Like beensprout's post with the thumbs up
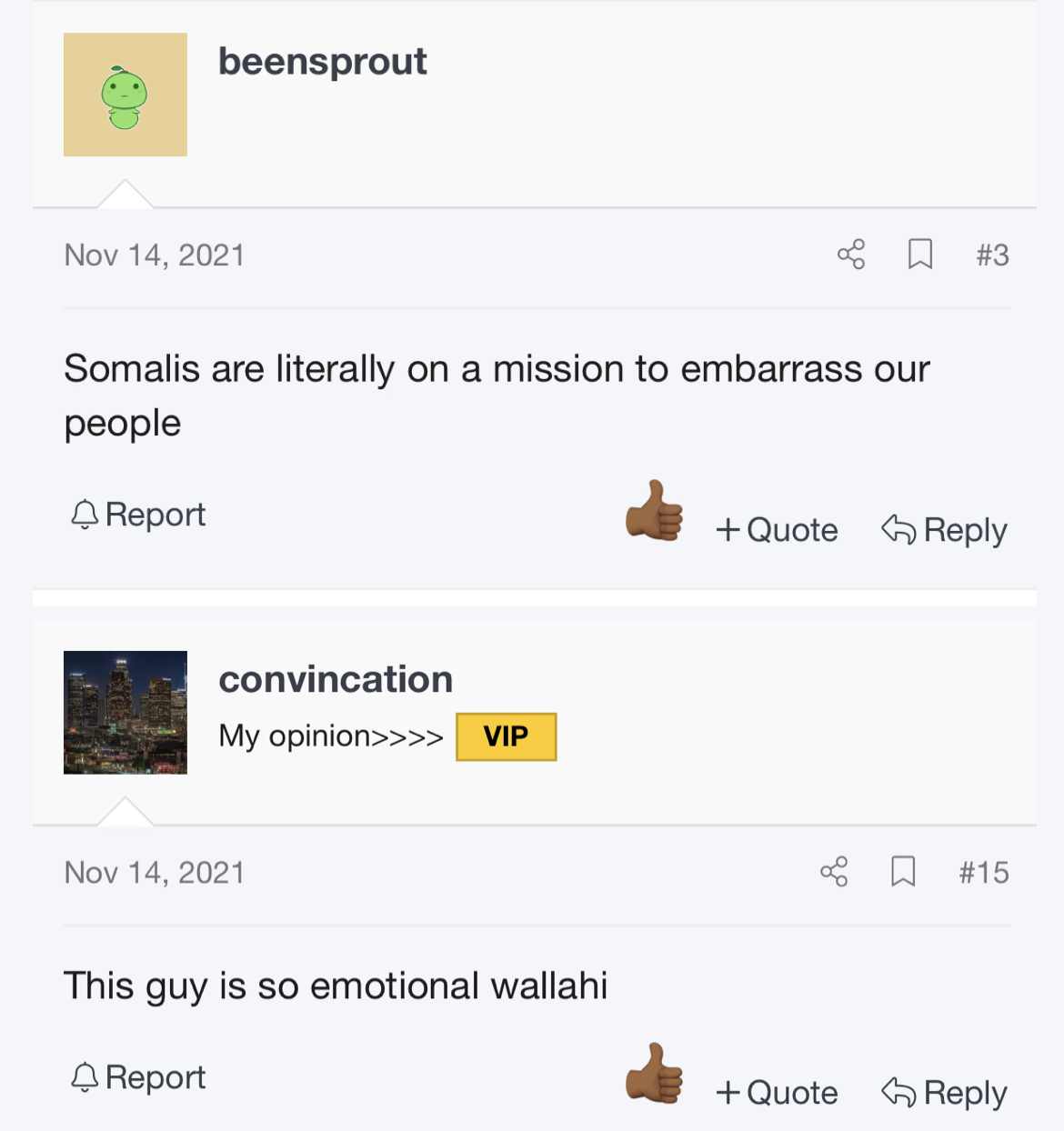1064x1131 pixels. (x=654, y=512)
